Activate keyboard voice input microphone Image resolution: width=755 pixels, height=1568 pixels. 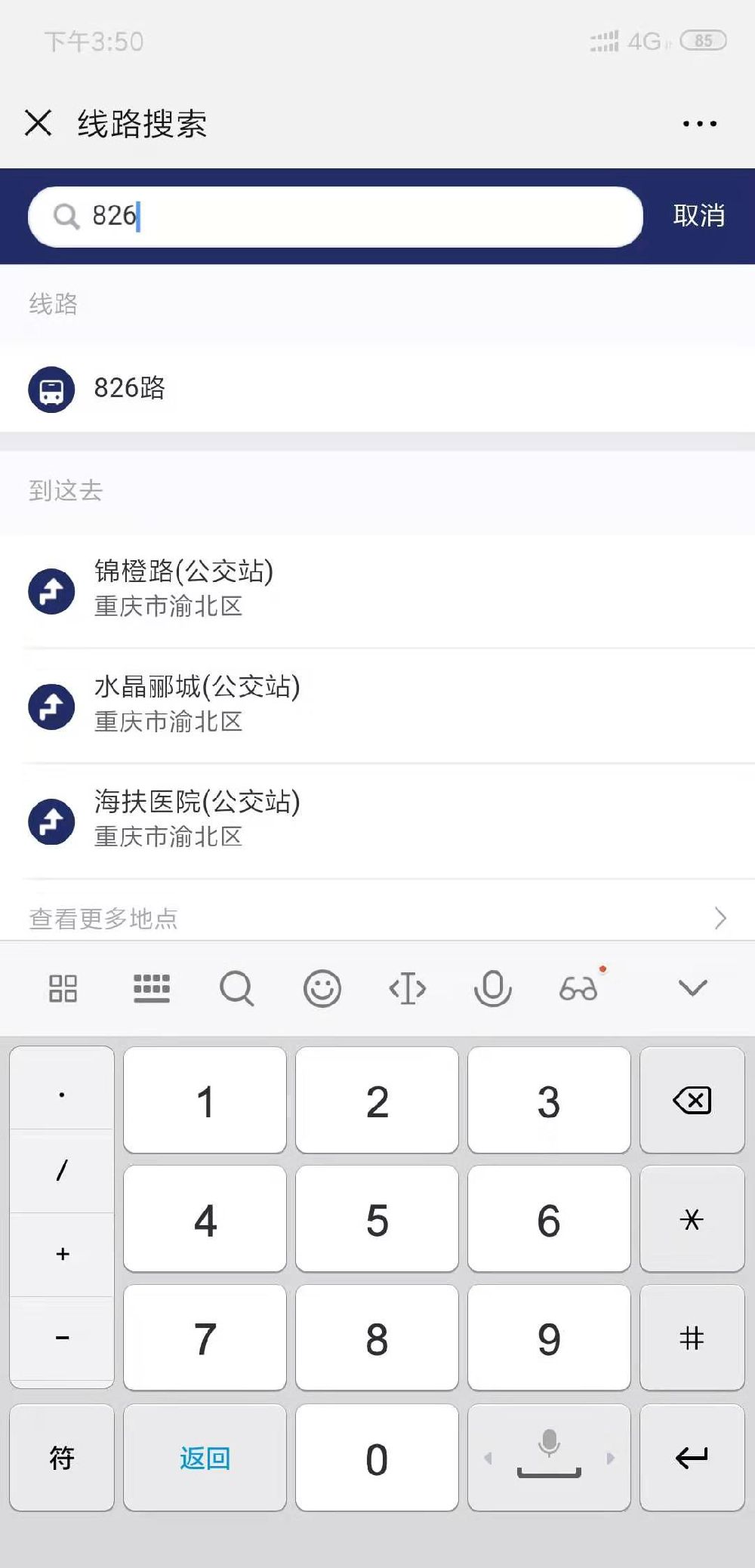[x=493, y=987]
